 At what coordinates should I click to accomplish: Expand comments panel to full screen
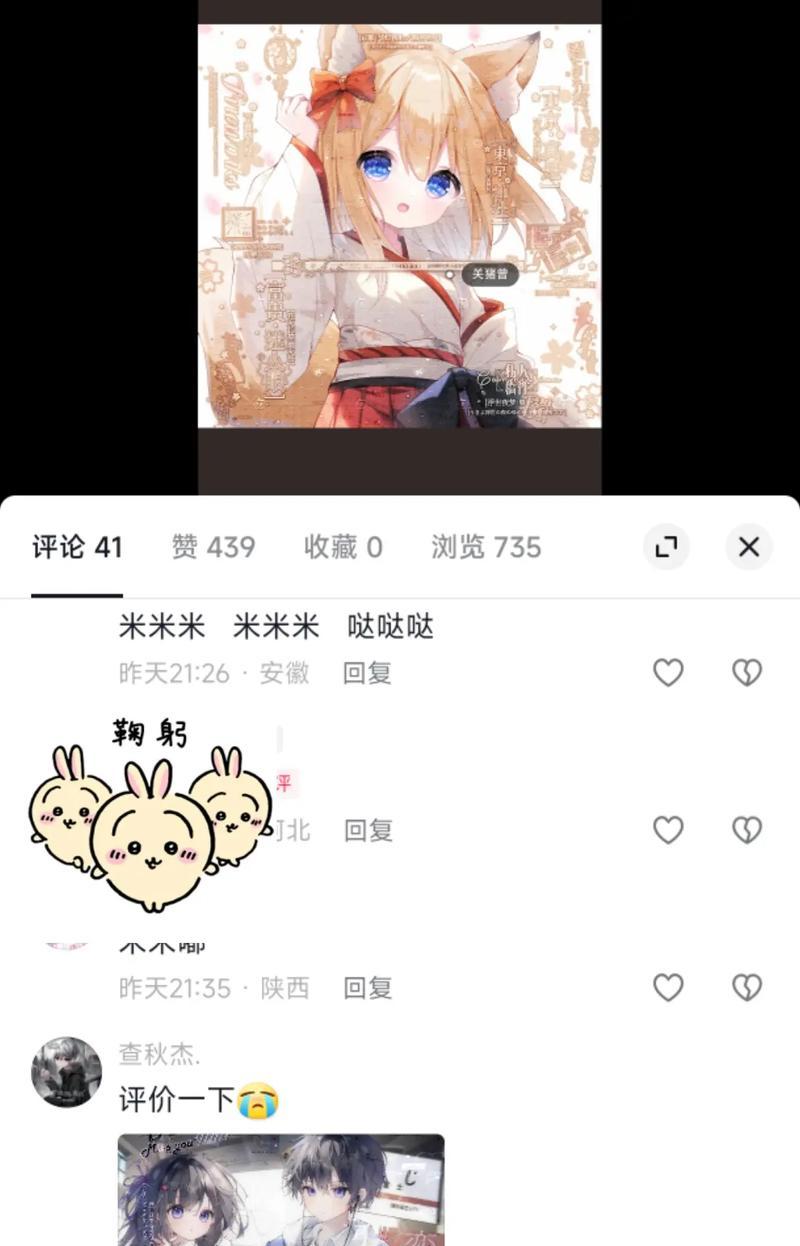[x=666, y=547]
